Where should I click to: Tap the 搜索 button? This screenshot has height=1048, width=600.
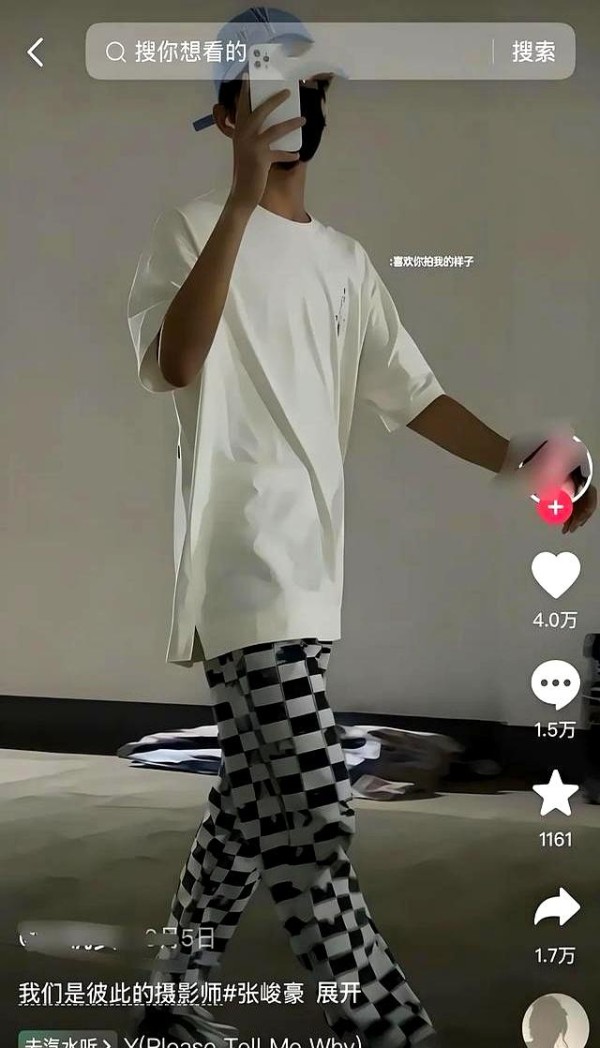point(533,52)
